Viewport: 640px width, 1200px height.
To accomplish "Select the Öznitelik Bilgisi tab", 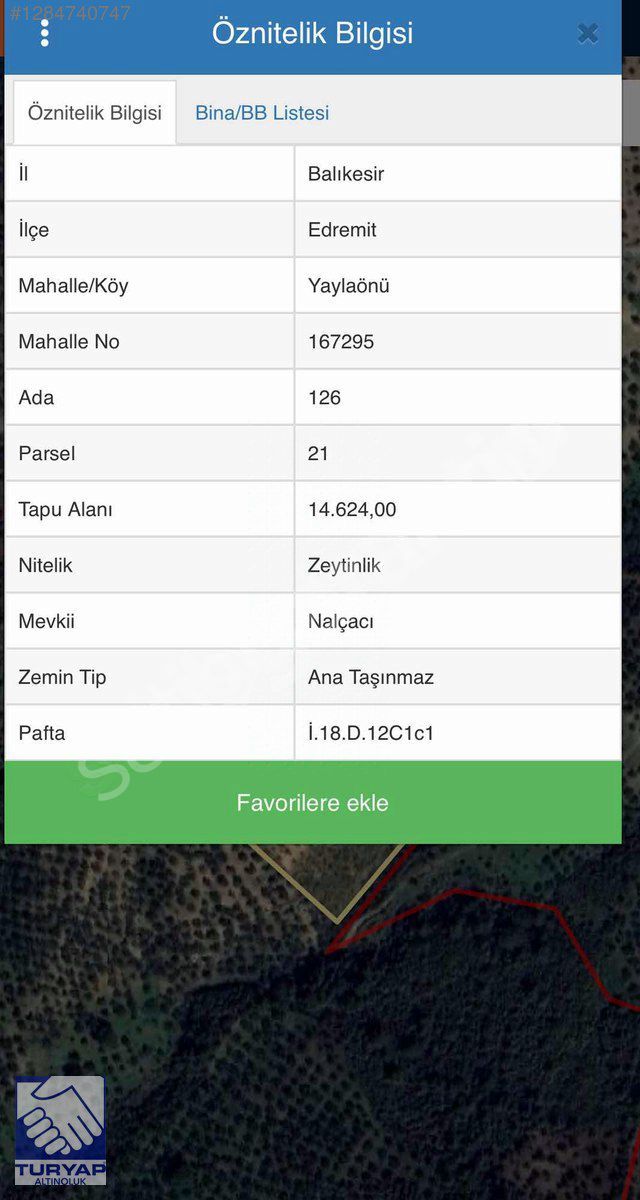I will coord(95,113).
